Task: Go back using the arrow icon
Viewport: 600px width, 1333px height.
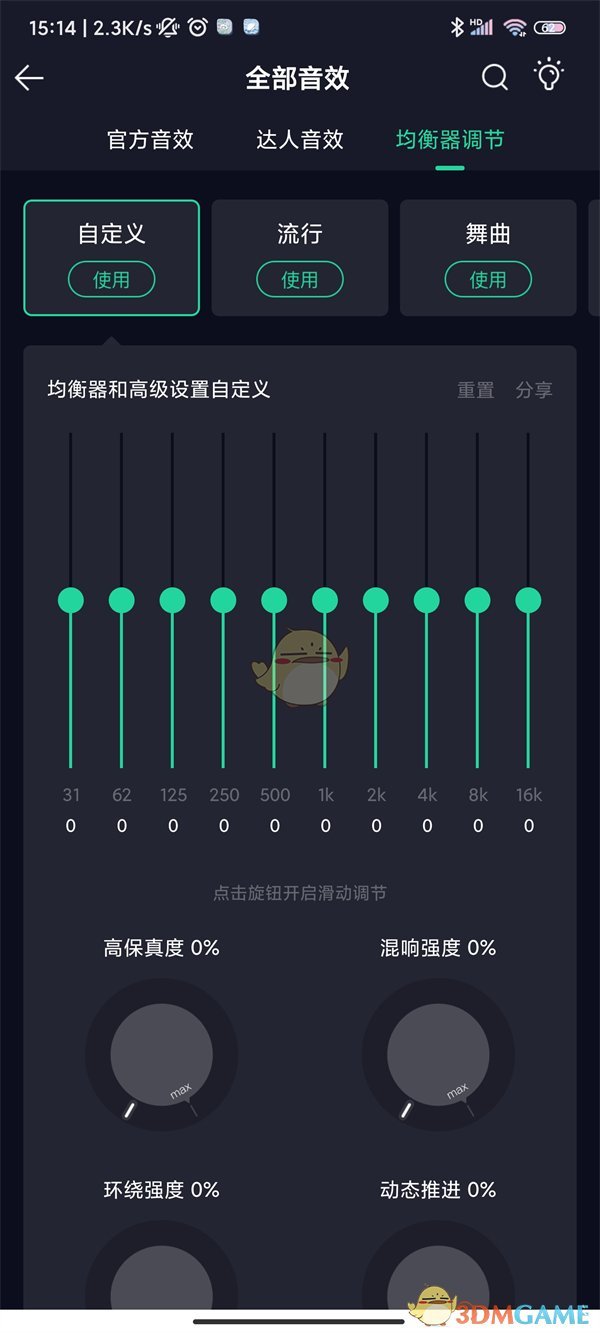Action: click(x=30, y=78)
